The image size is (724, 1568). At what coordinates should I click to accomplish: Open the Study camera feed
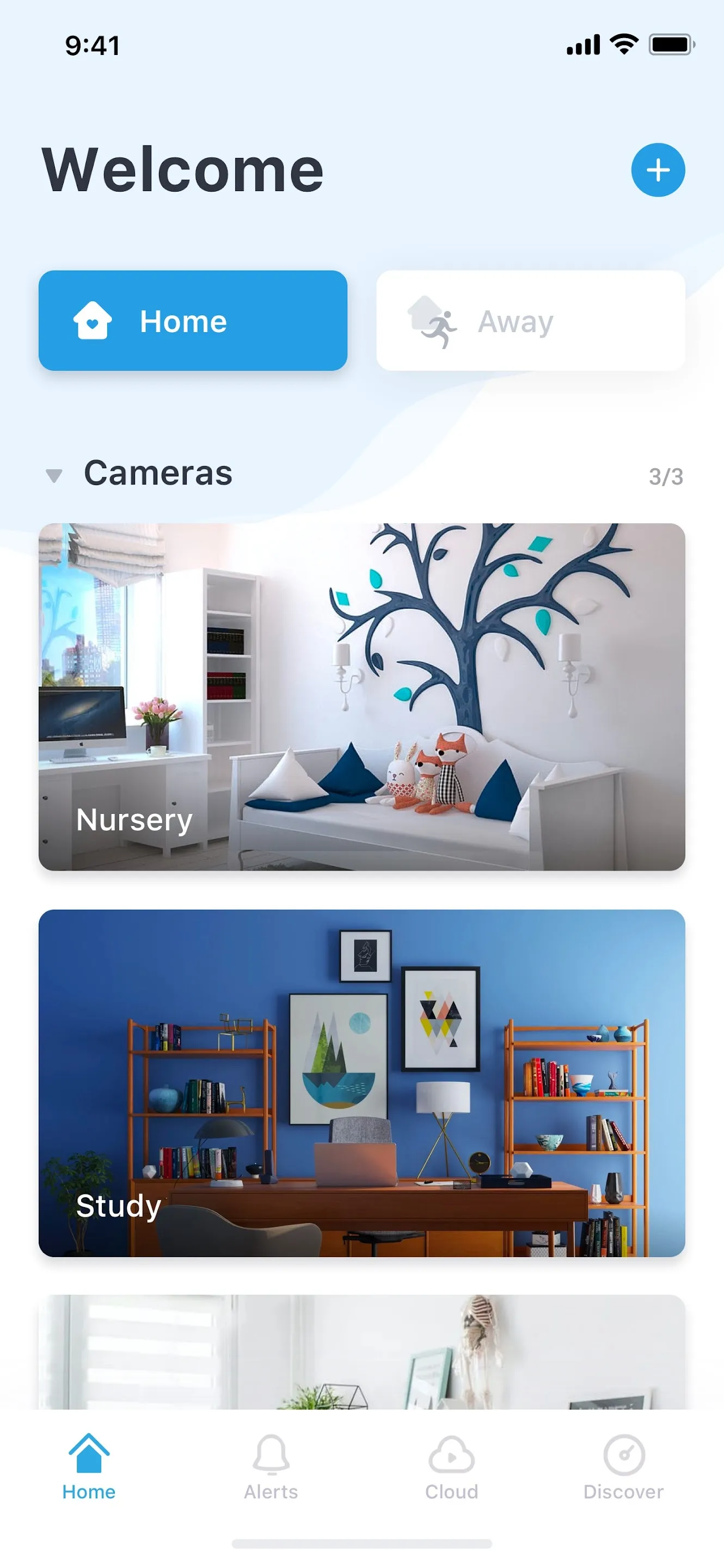coord(362,1083)
